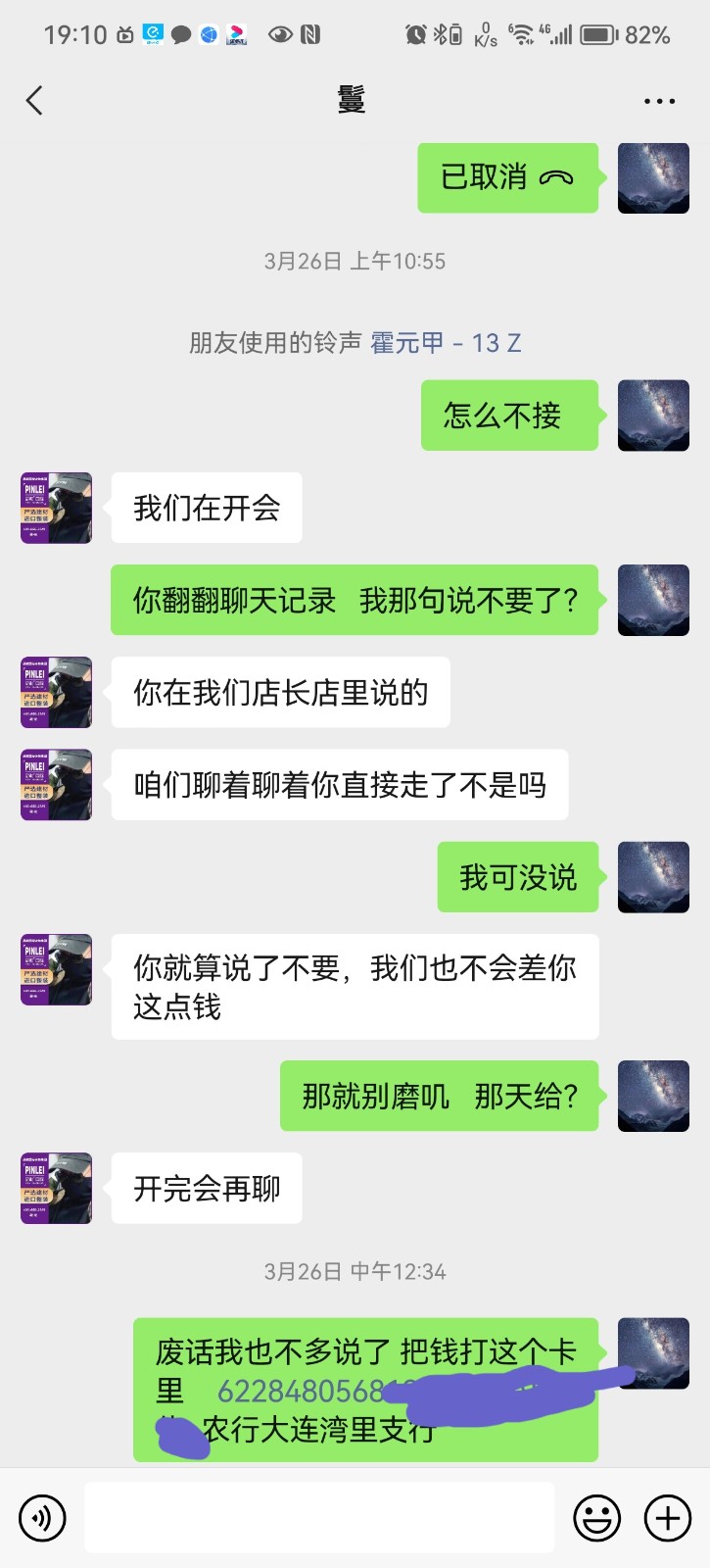Open contact avatar beside 开完会再聊

57,1188
